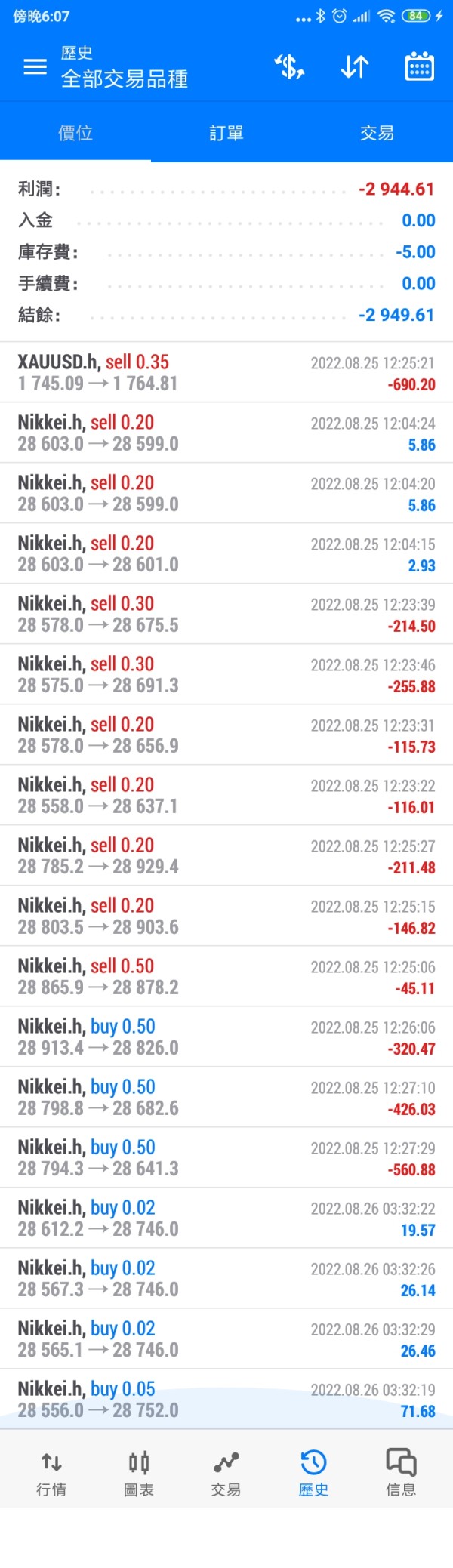Open the currency symbol filter icon
453x1568 pixels.
tap(289, 67)
